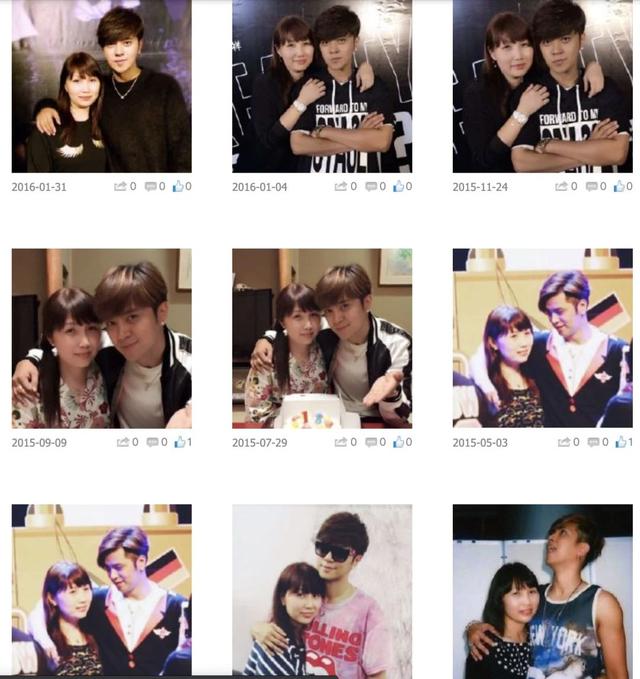Comment on the 2016-01-31 photo
Screen dimensions: 640x679
click(150, 187)
